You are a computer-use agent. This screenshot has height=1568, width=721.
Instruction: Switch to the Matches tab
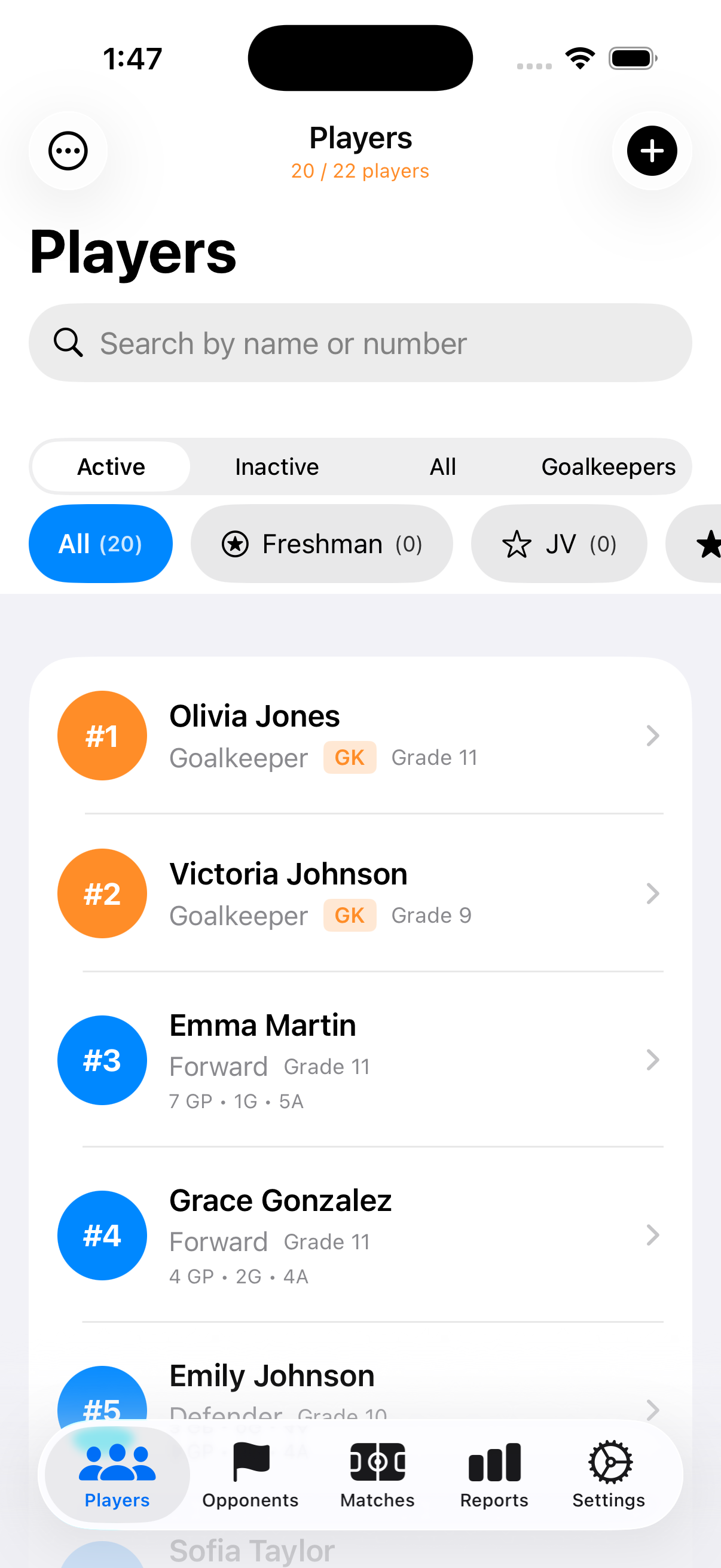(377, 1474)
